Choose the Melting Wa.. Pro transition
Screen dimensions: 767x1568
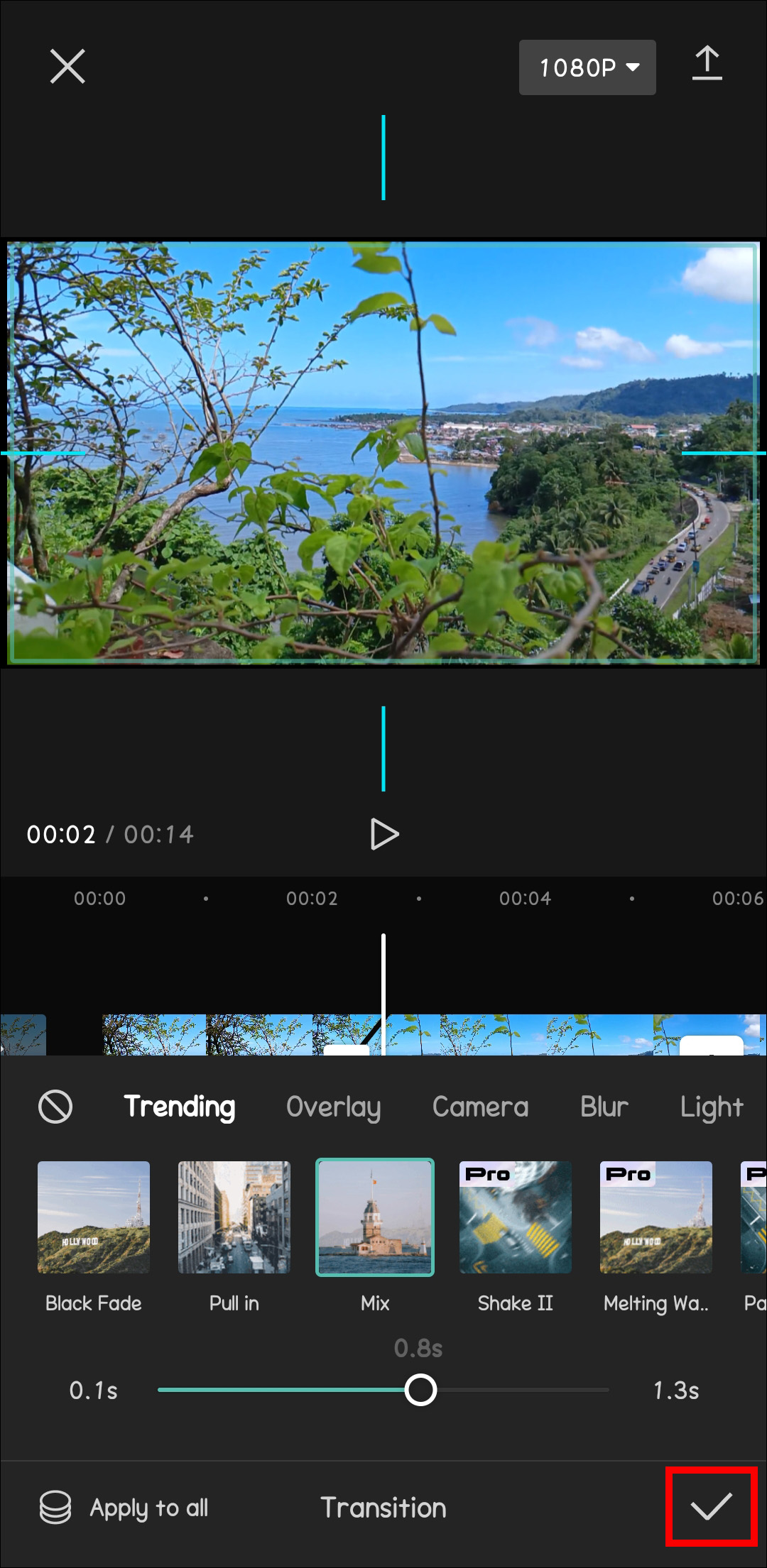pyautogui.click(x=656, y=1217)
